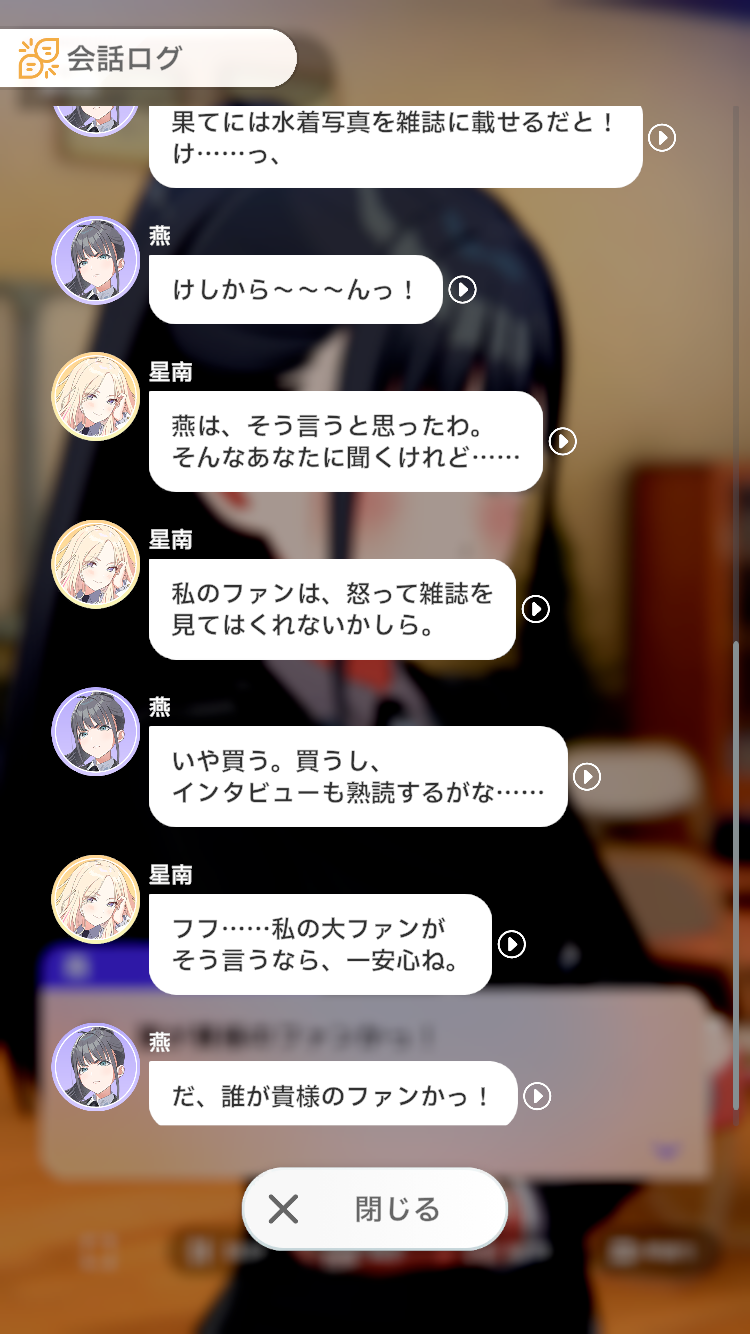750x1334 pixels.
Task: Replay voice for いや買う。買うし line
Action: click(587, 776)
